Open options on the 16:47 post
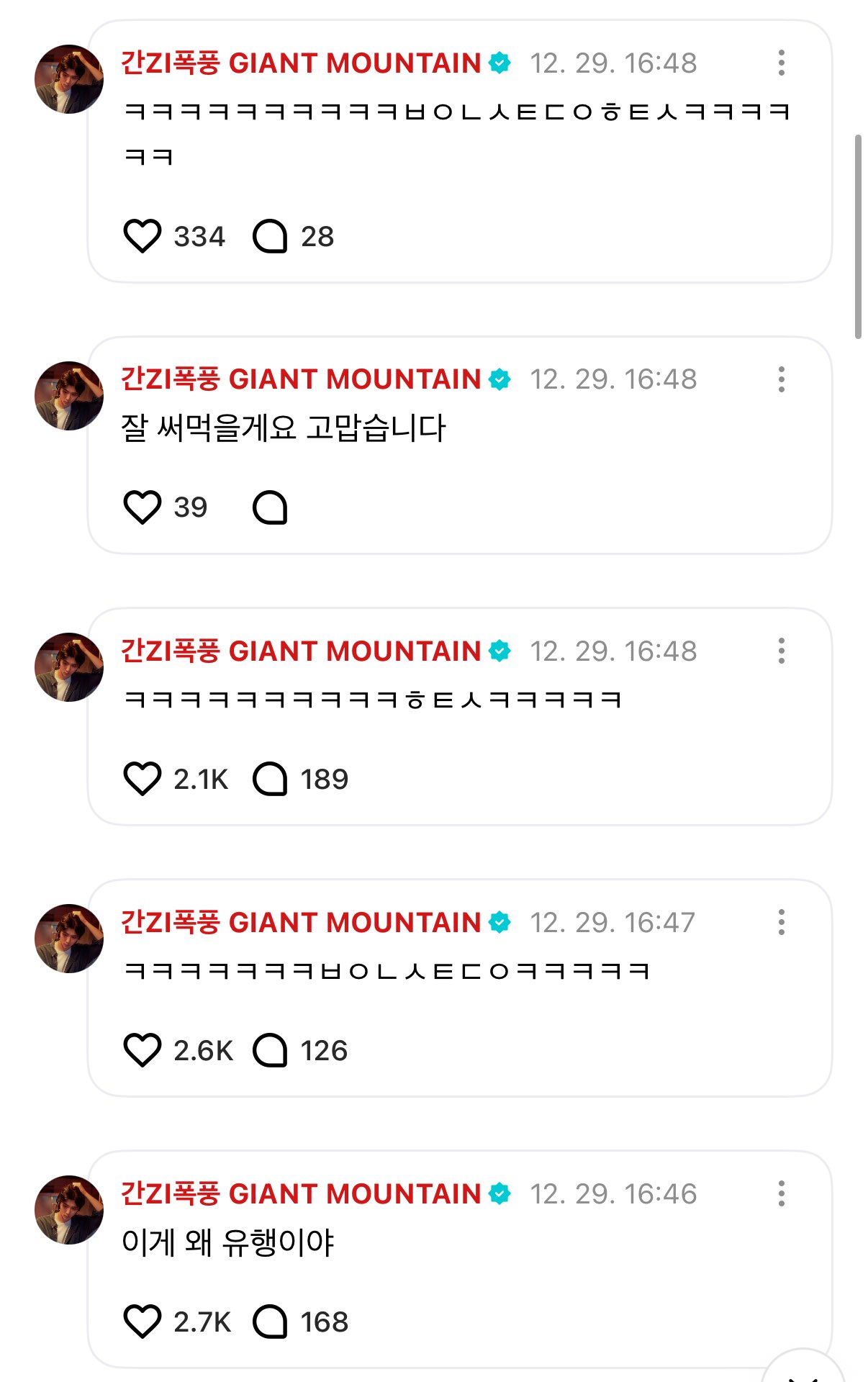The image size is (868, 1382). coord(783,921)
